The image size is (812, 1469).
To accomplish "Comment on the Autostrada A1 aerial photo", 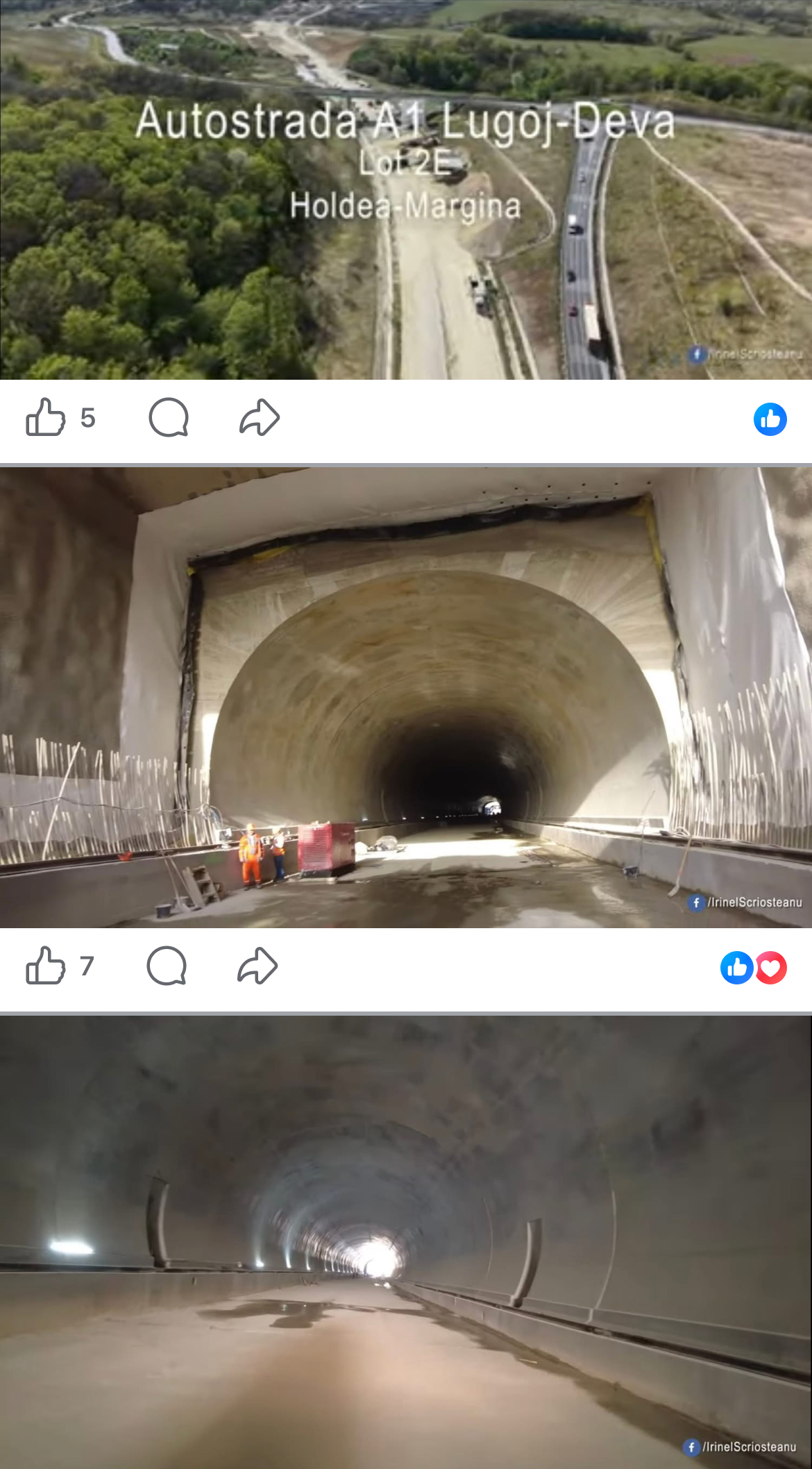I will pyautogui.click(x=169, y=417).
